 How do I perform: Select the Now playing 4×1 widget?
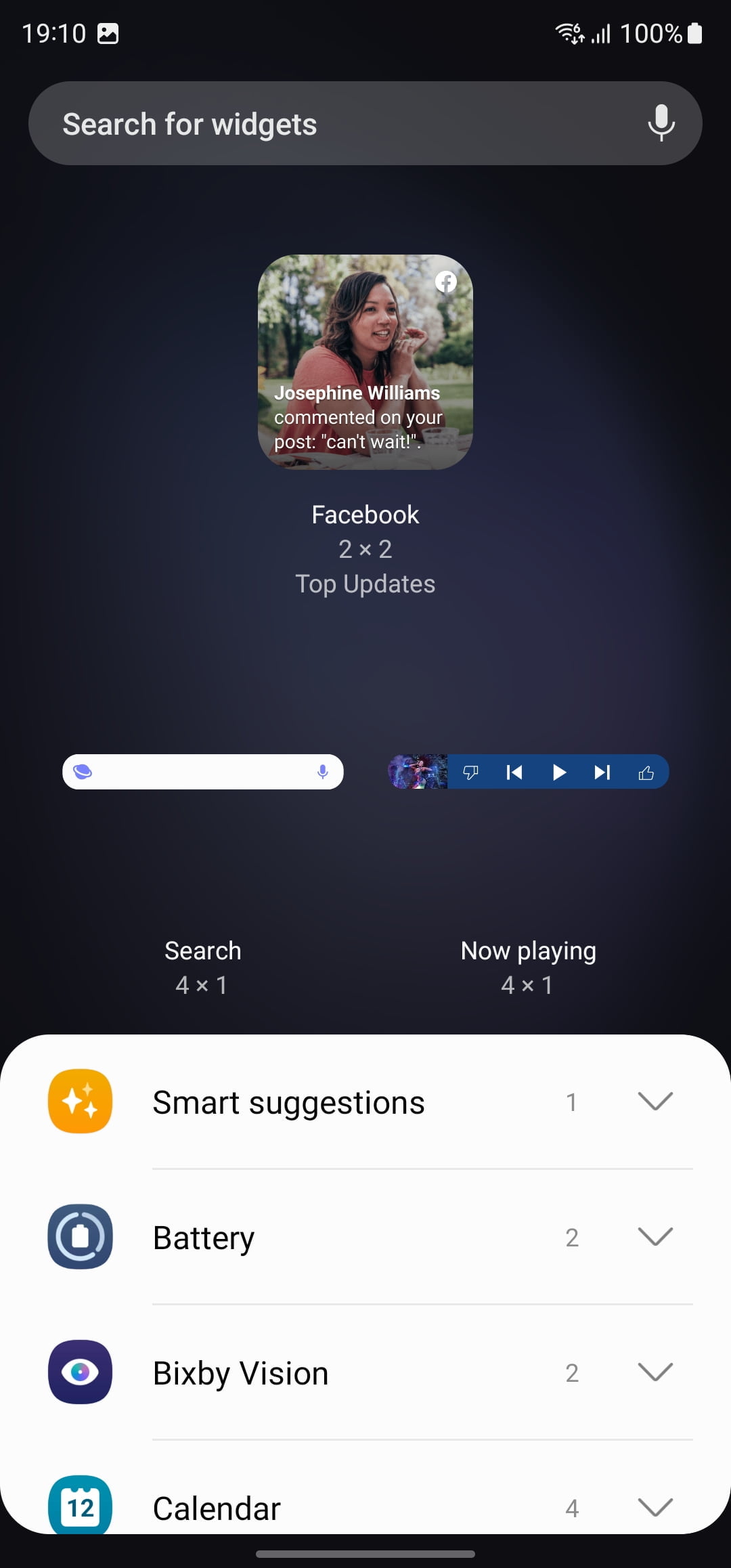tap(528, 772)
